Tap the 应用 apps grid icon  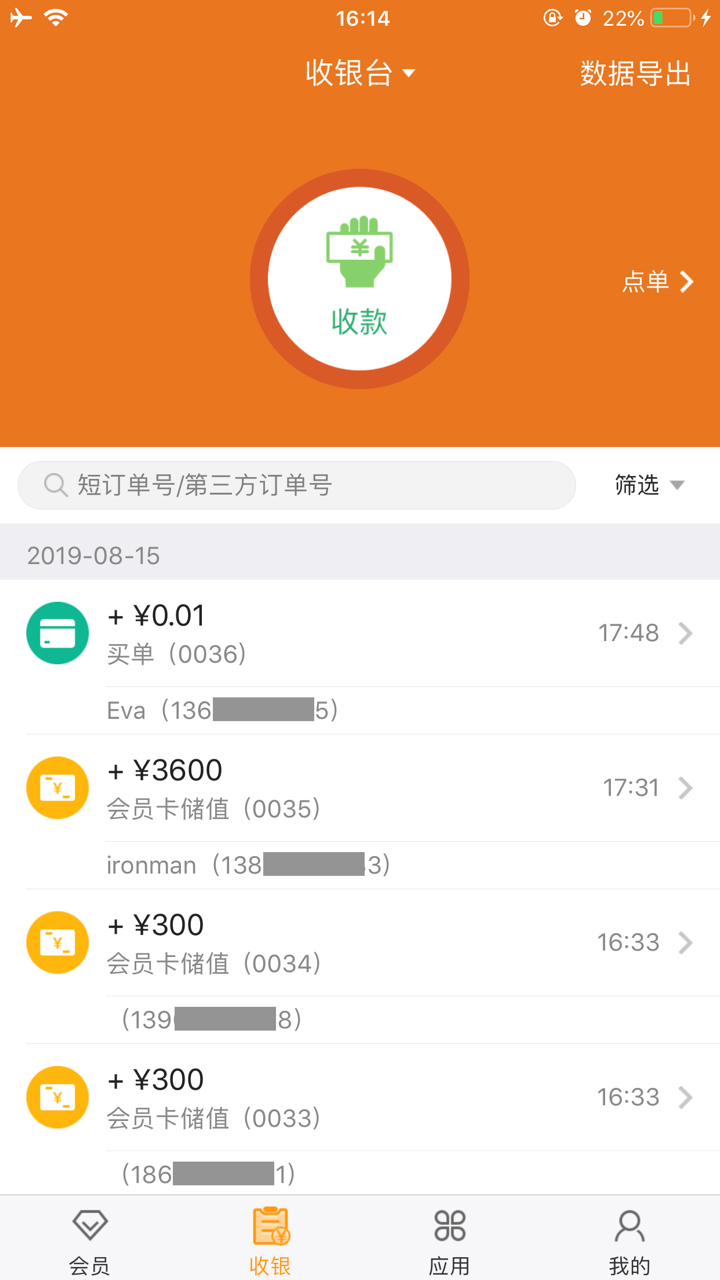click(x=449, y=1225)
